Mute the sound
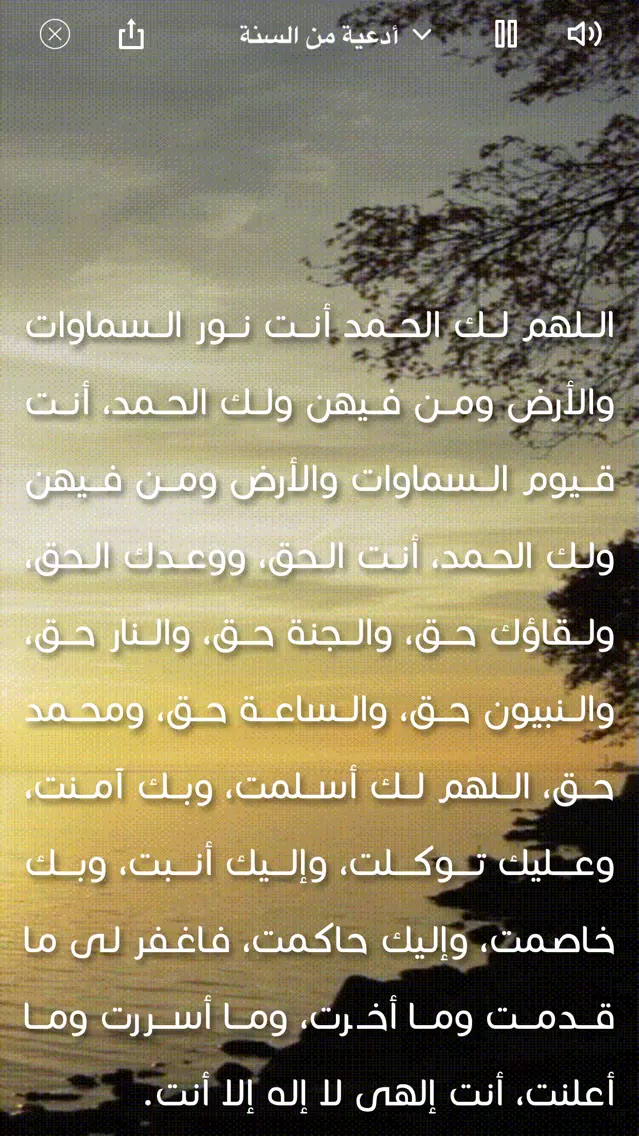The height and width of the screenshot is (1136, 639). pos(584,35)
